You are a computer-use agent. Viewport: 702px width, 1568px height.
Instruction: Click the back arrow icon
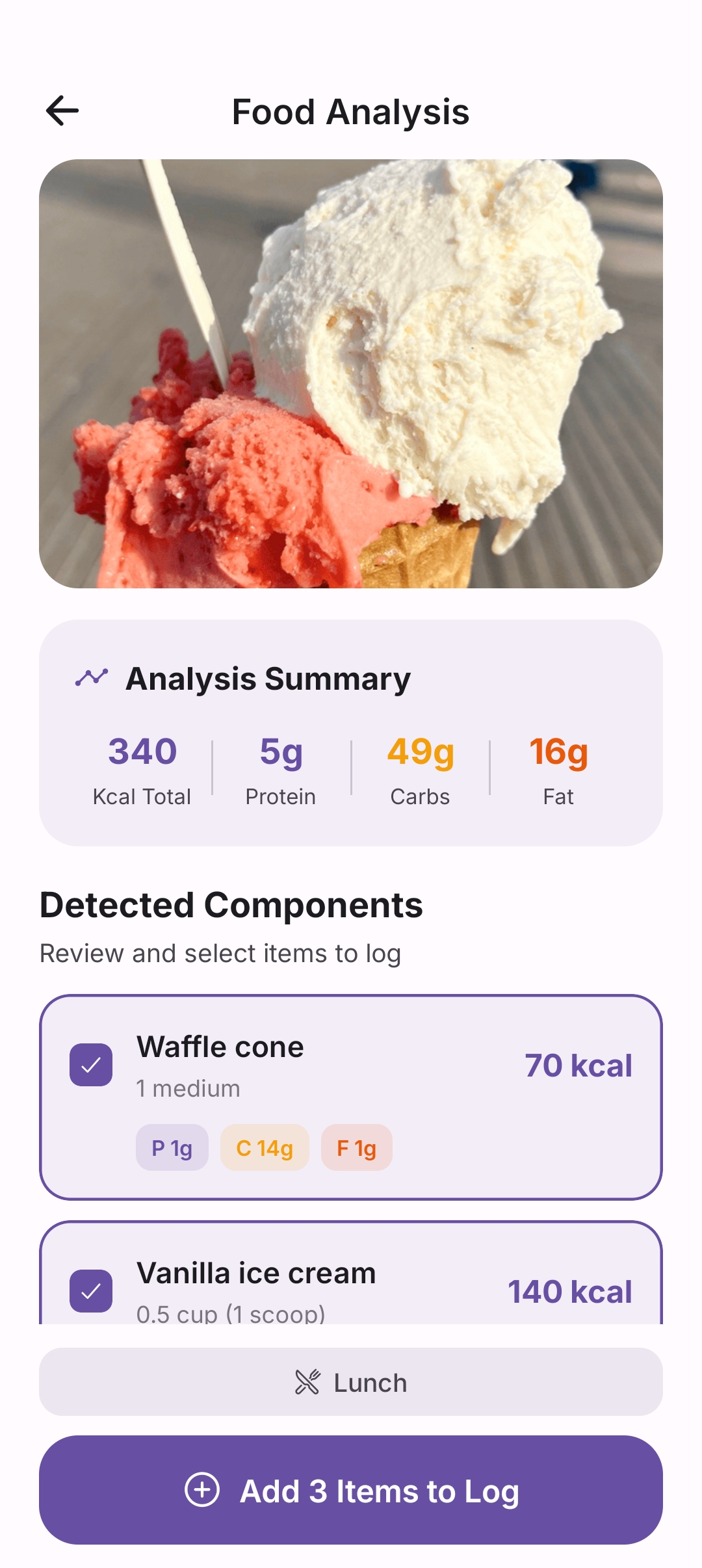[x=63, y=111]
